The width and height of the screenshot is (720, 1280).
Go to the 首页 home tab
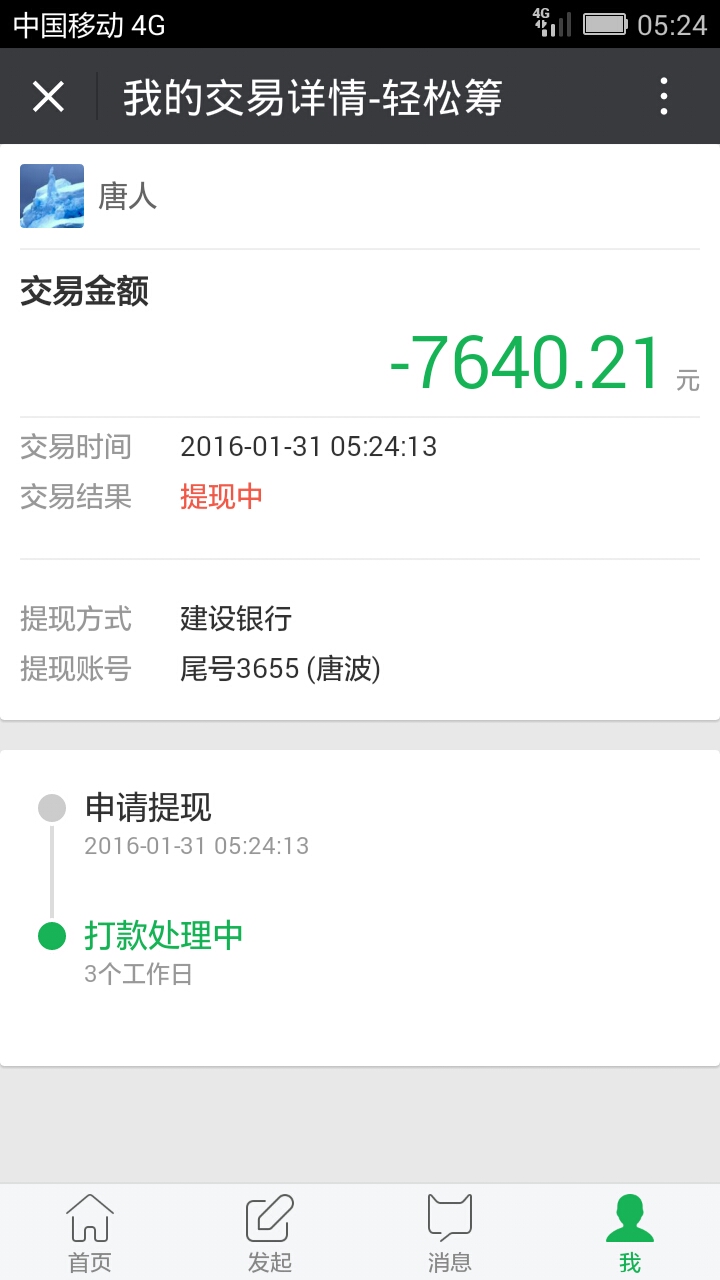coord(90,1233)
